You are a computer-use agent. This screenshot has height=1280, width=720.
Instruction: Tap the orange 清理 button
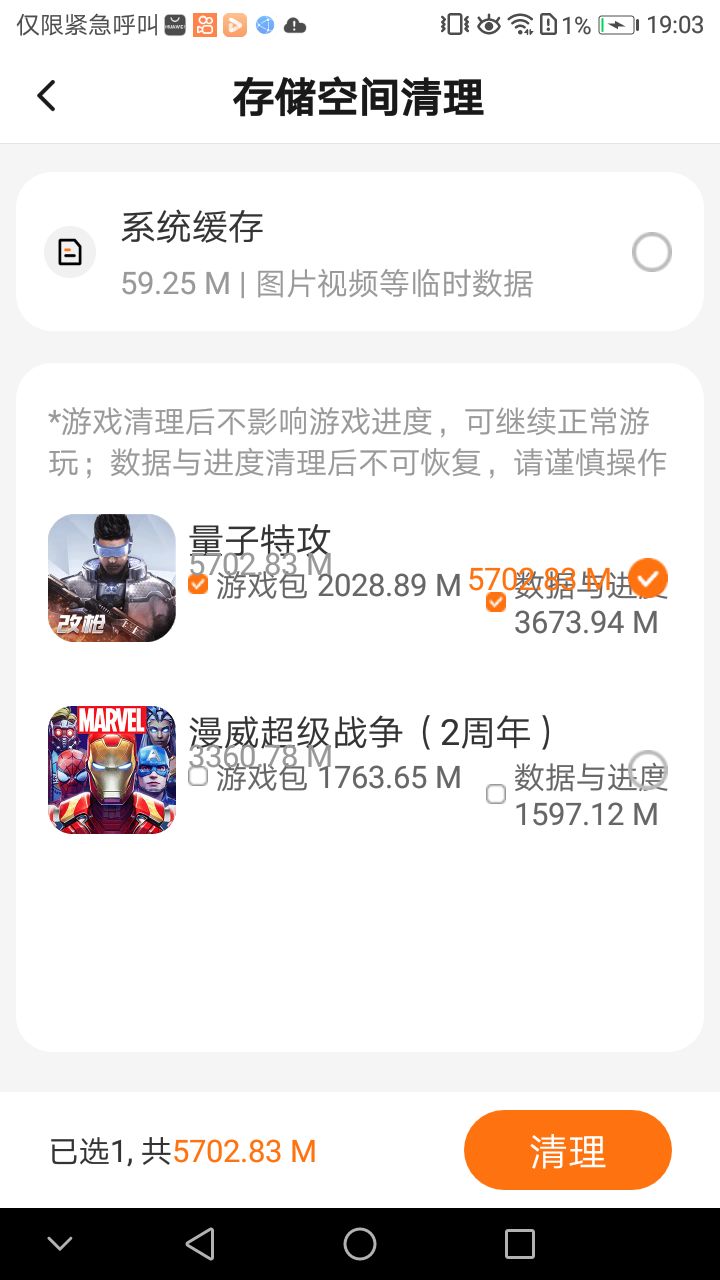pyautogui.click(x=567, y=1150)
